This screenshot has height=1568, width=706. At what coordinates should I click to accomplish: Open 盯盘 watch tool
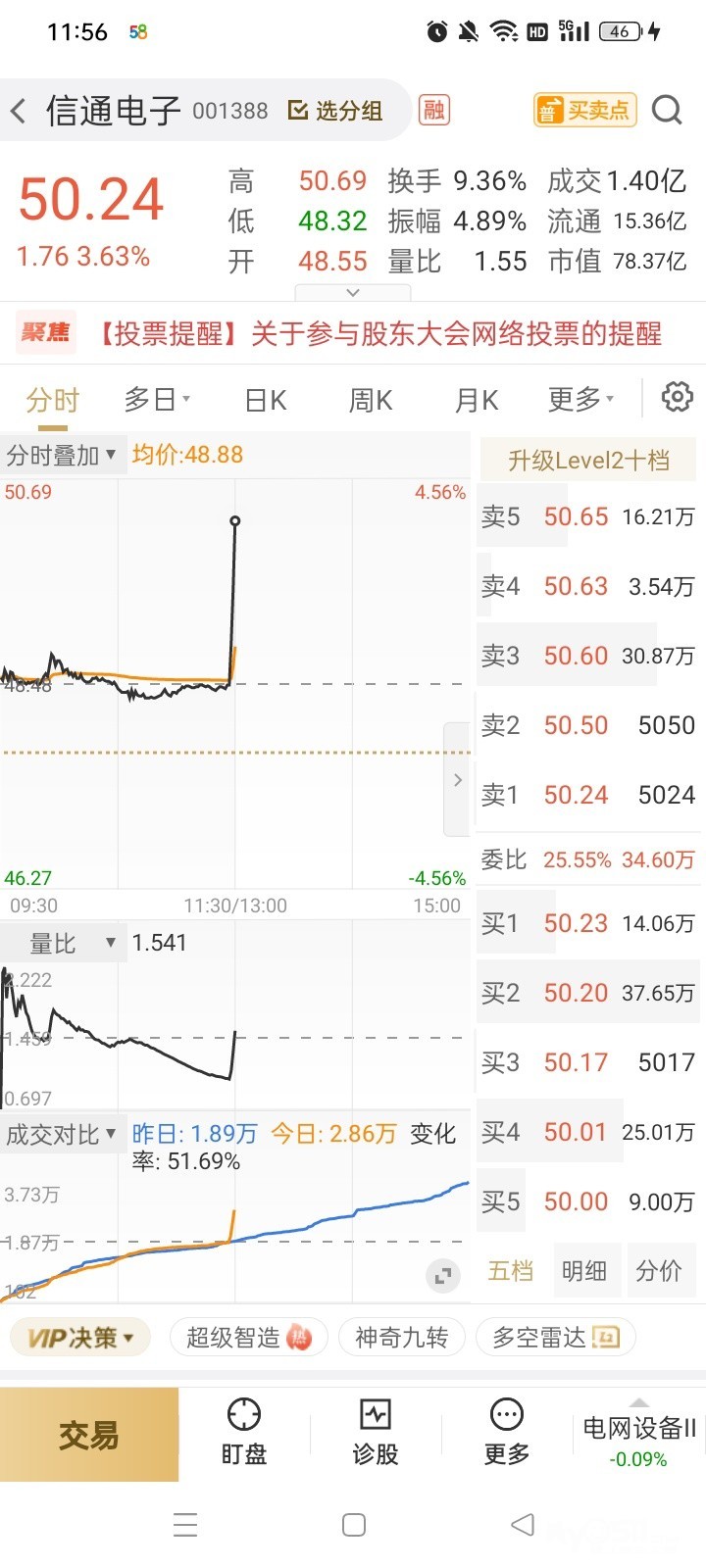point(244,1433)
